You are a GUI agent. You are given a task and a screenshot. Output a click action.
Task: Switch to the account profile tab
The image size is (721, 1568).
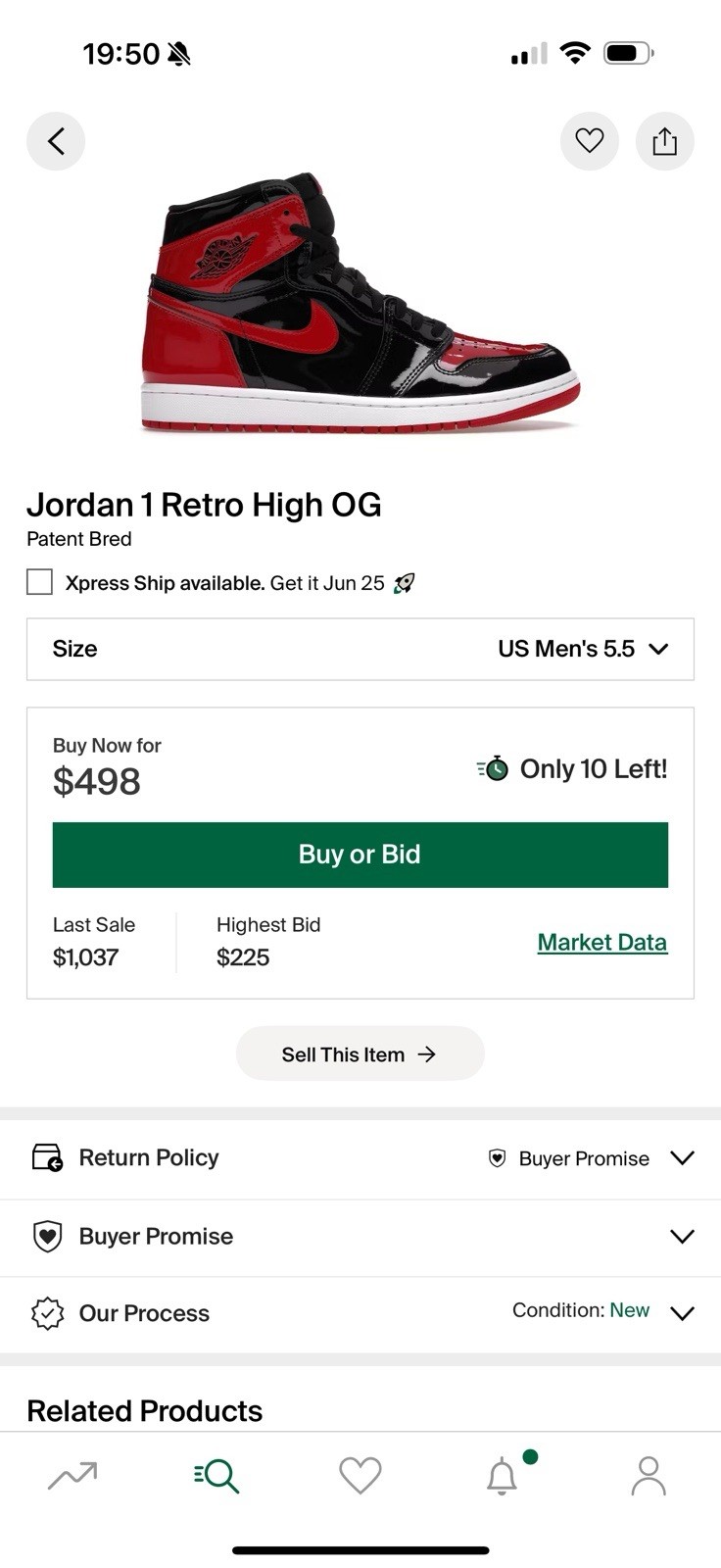tap(648, 1475)
